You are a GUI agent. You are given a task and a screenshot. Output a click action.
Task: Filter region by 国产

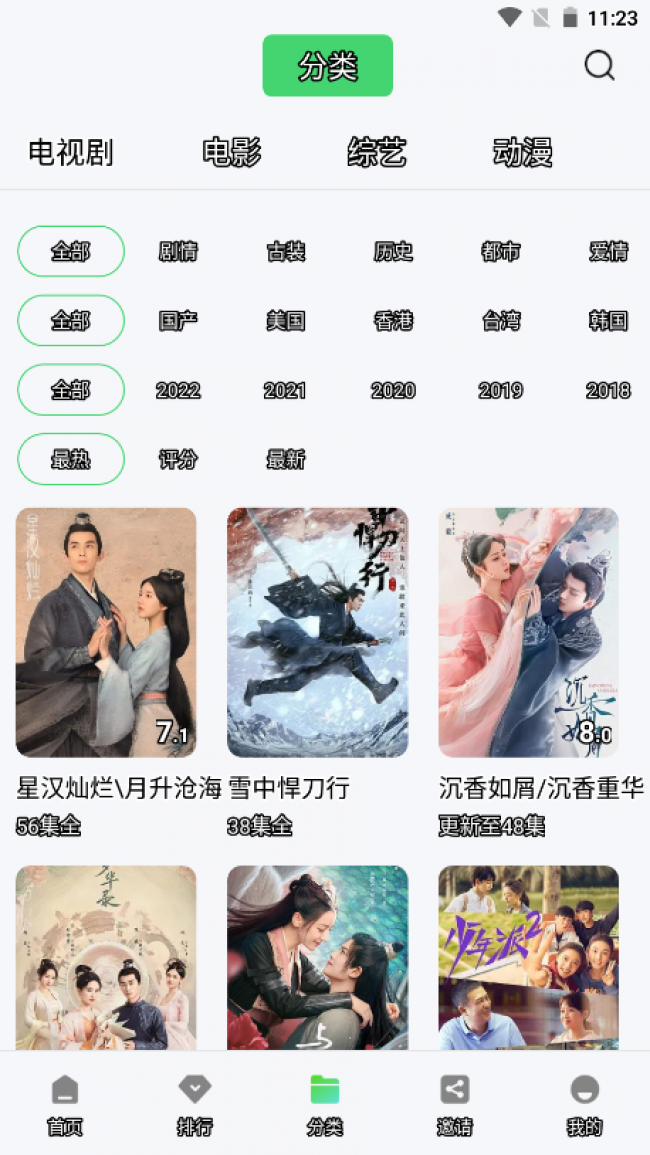coord(178,321)
